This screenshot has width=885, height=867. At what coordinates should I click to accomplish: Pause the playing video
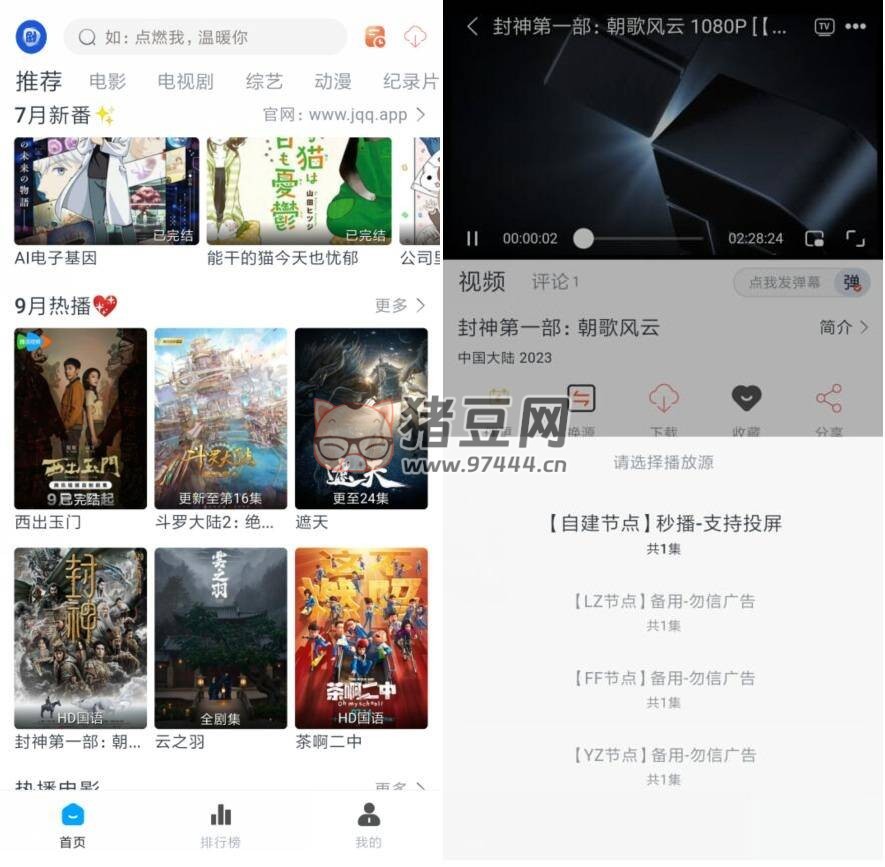point(473,238)
